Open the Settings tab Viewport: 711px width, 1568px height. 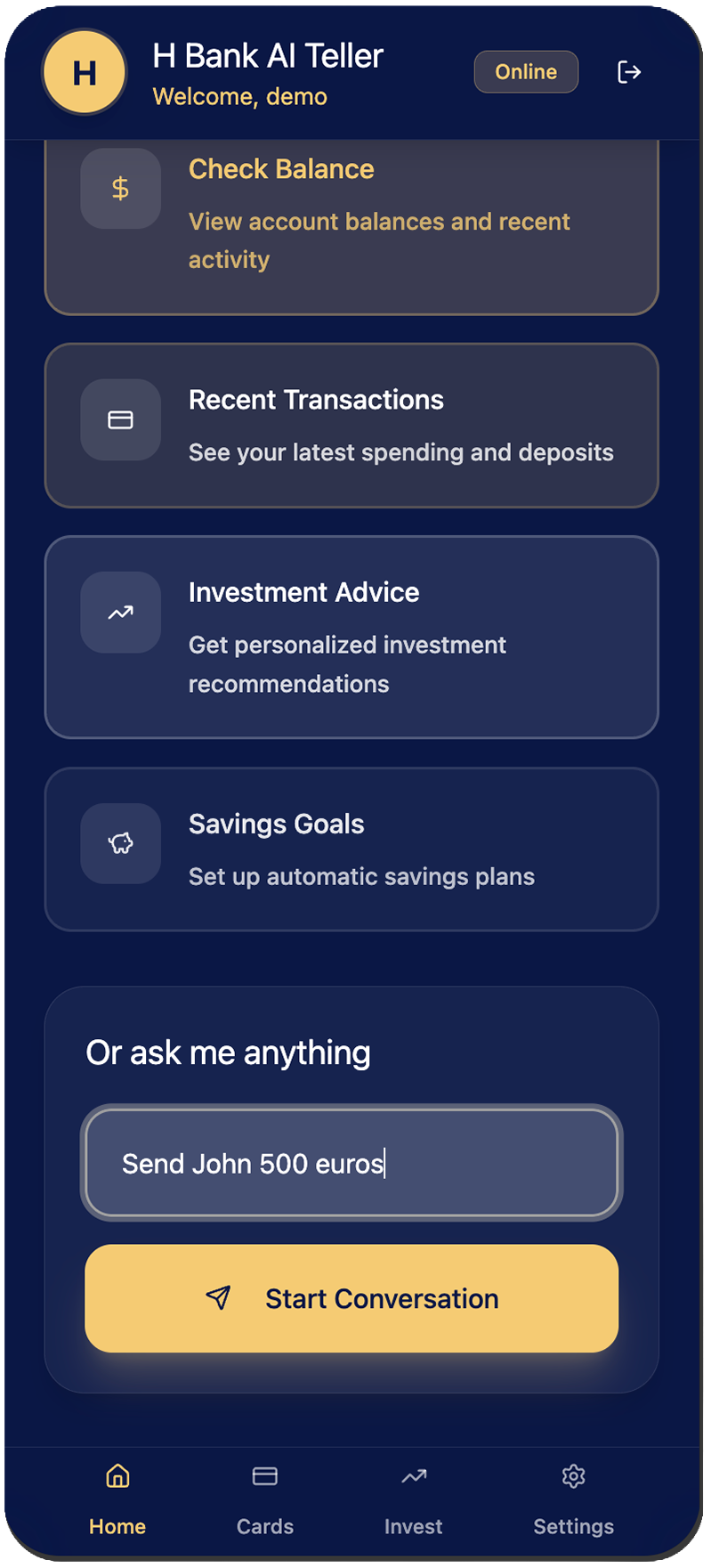point(574,1499)
